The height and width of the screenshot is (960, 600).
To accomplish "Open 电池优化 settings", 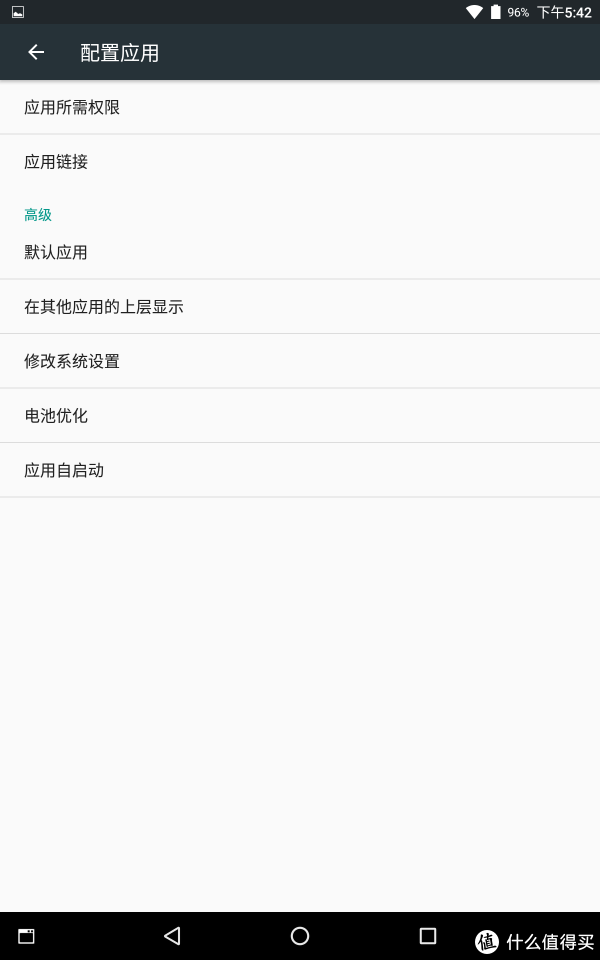I will click(x=300, y=416).
